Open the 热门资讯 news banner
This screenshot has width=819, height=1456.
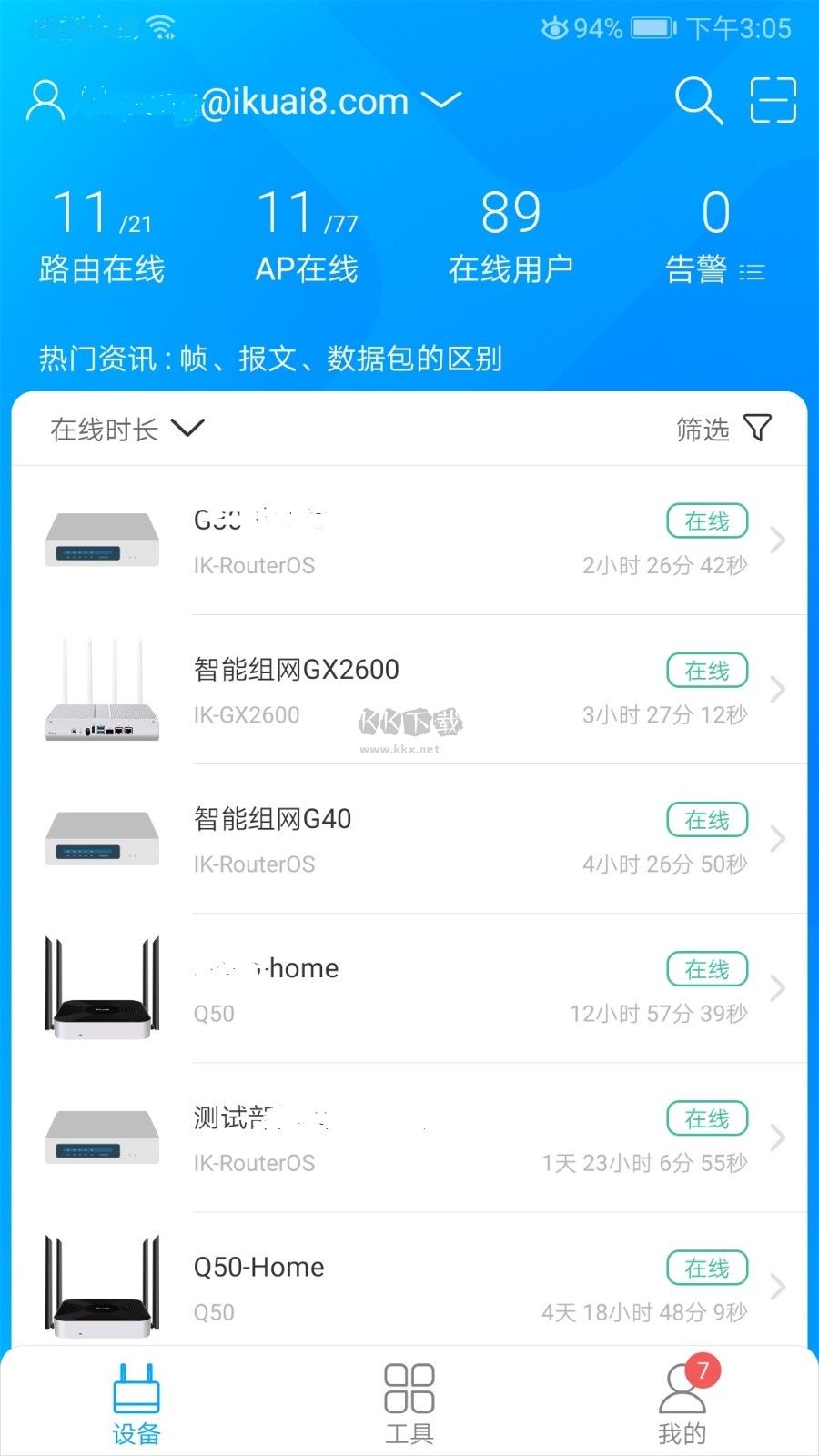pos(271,359)
